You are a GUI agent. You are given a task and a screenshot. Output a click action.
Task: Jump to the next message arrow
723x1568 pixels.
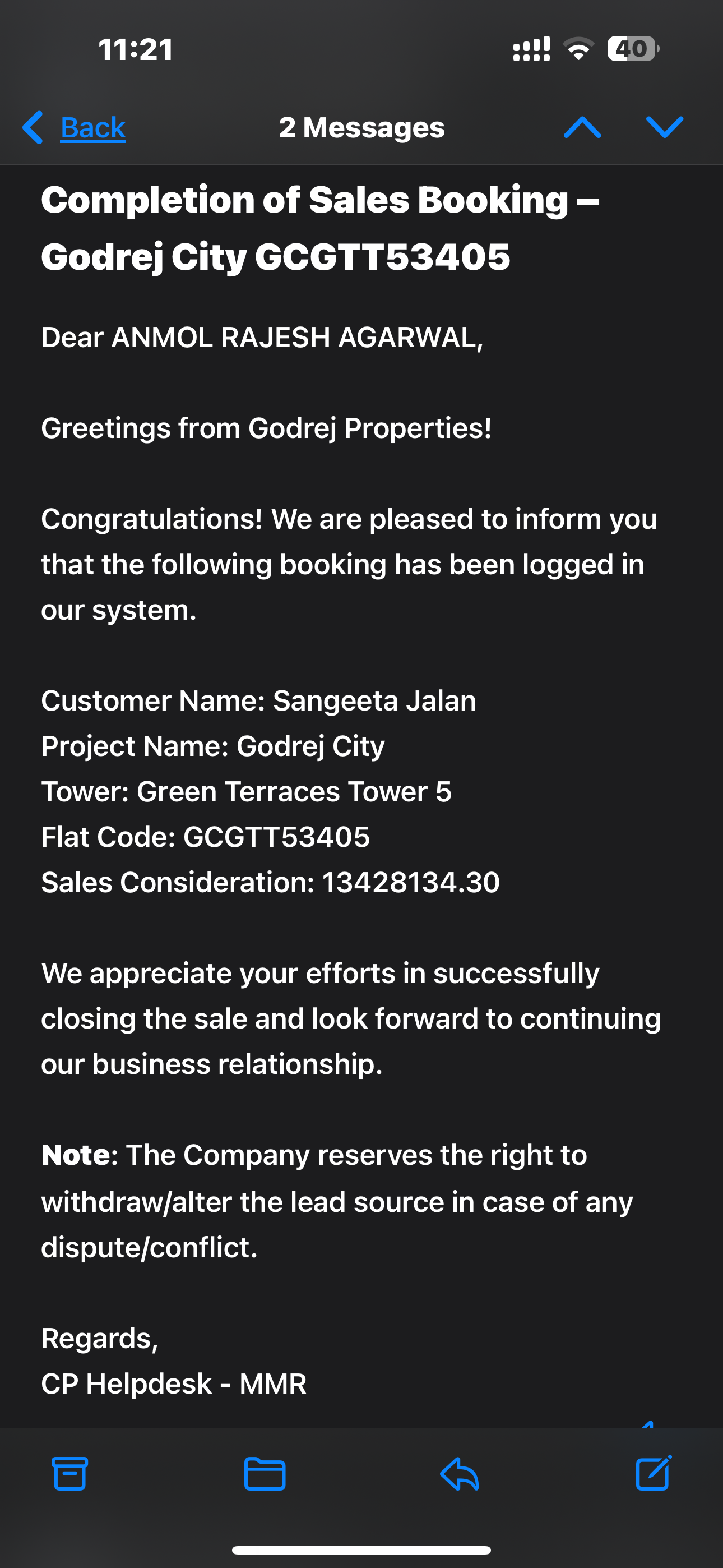coord(664,128)
